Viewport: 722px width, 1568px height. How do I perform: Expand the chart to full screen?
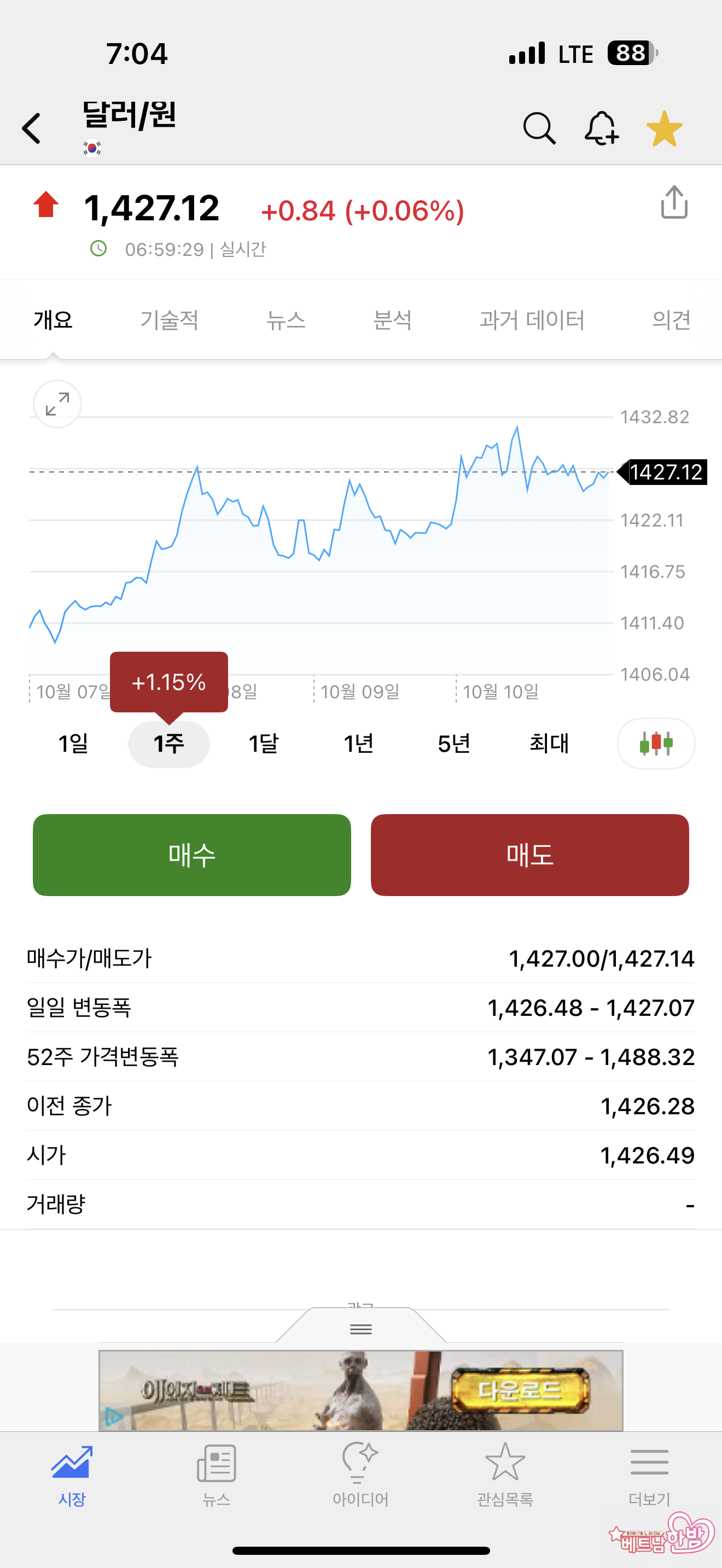click(x=57, y=404)
